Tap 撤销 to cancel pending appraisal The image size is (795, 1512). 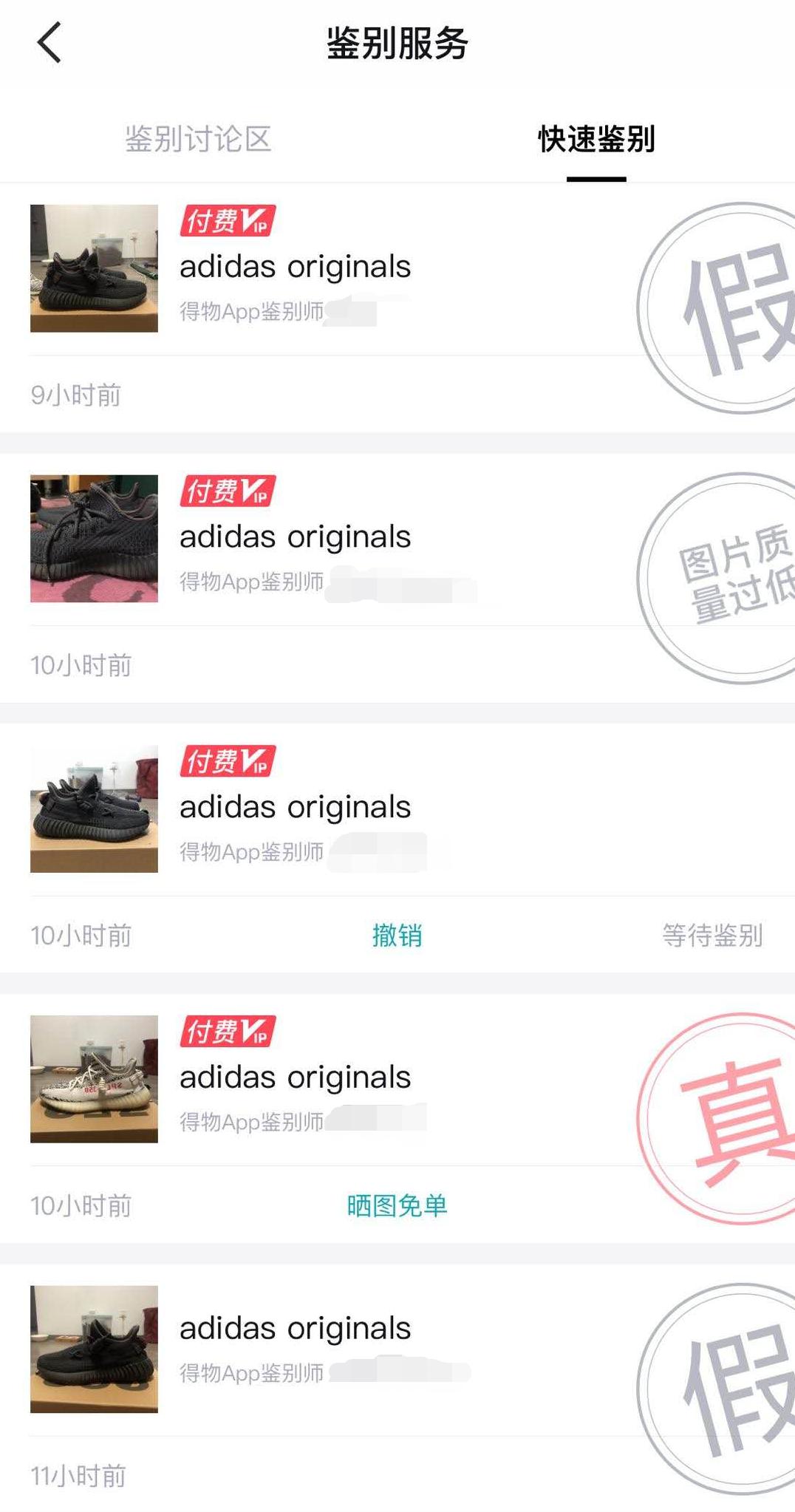397,936
